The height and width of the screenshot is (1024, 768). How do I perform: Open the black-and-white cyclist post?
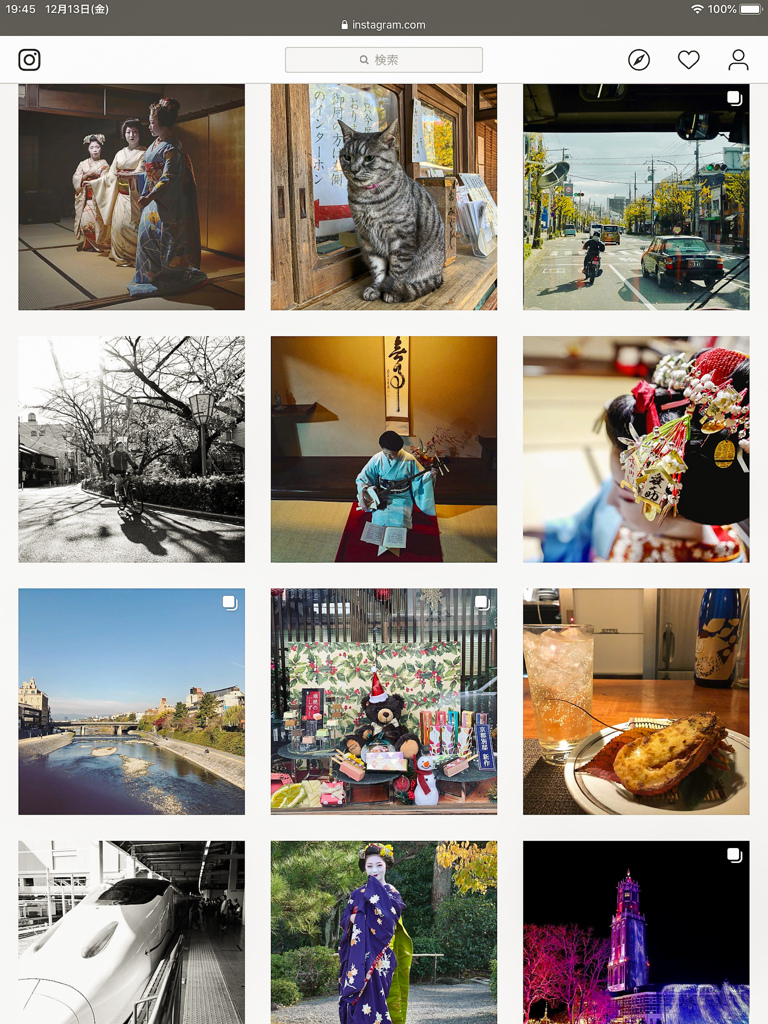click(131, 449)
